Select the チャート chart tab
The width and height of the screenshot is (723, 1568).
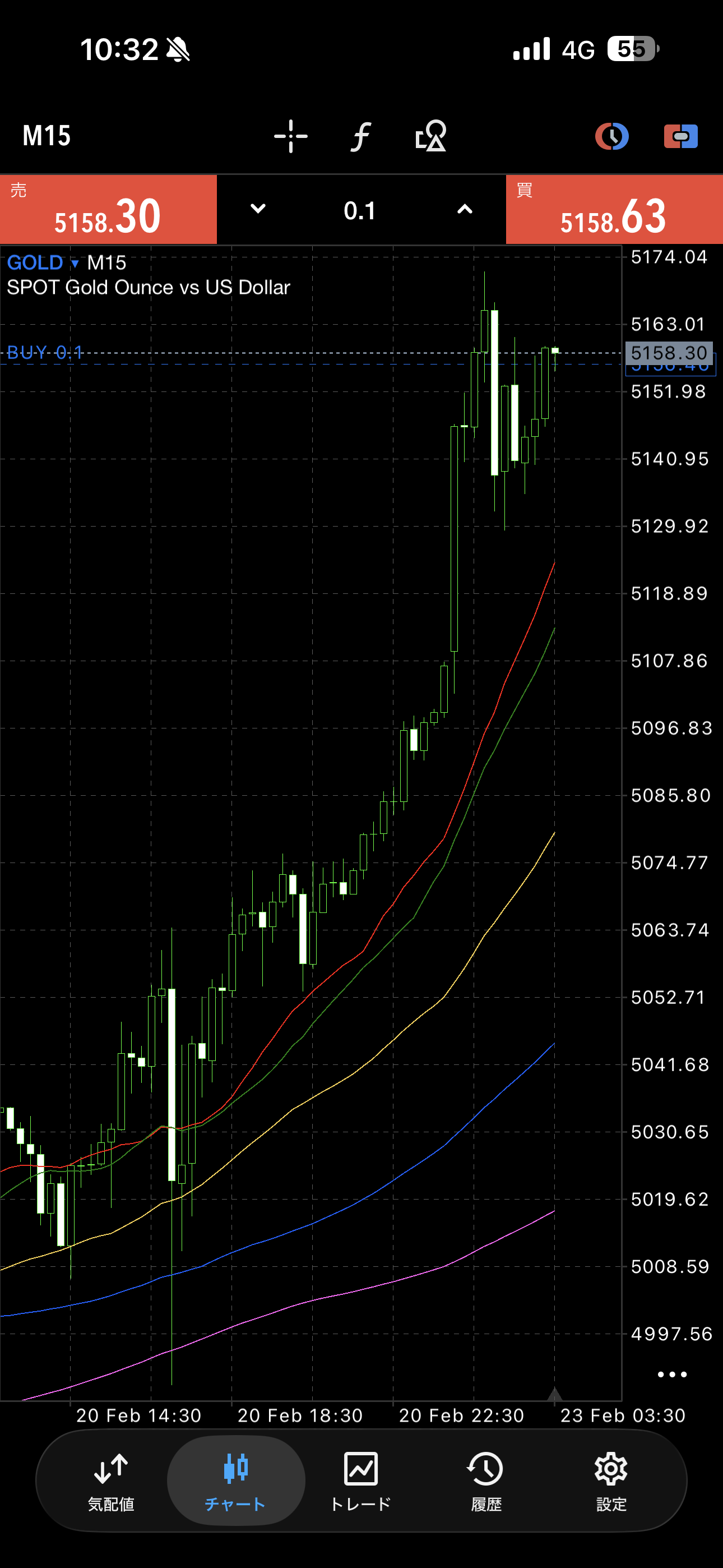(235, 1480)
